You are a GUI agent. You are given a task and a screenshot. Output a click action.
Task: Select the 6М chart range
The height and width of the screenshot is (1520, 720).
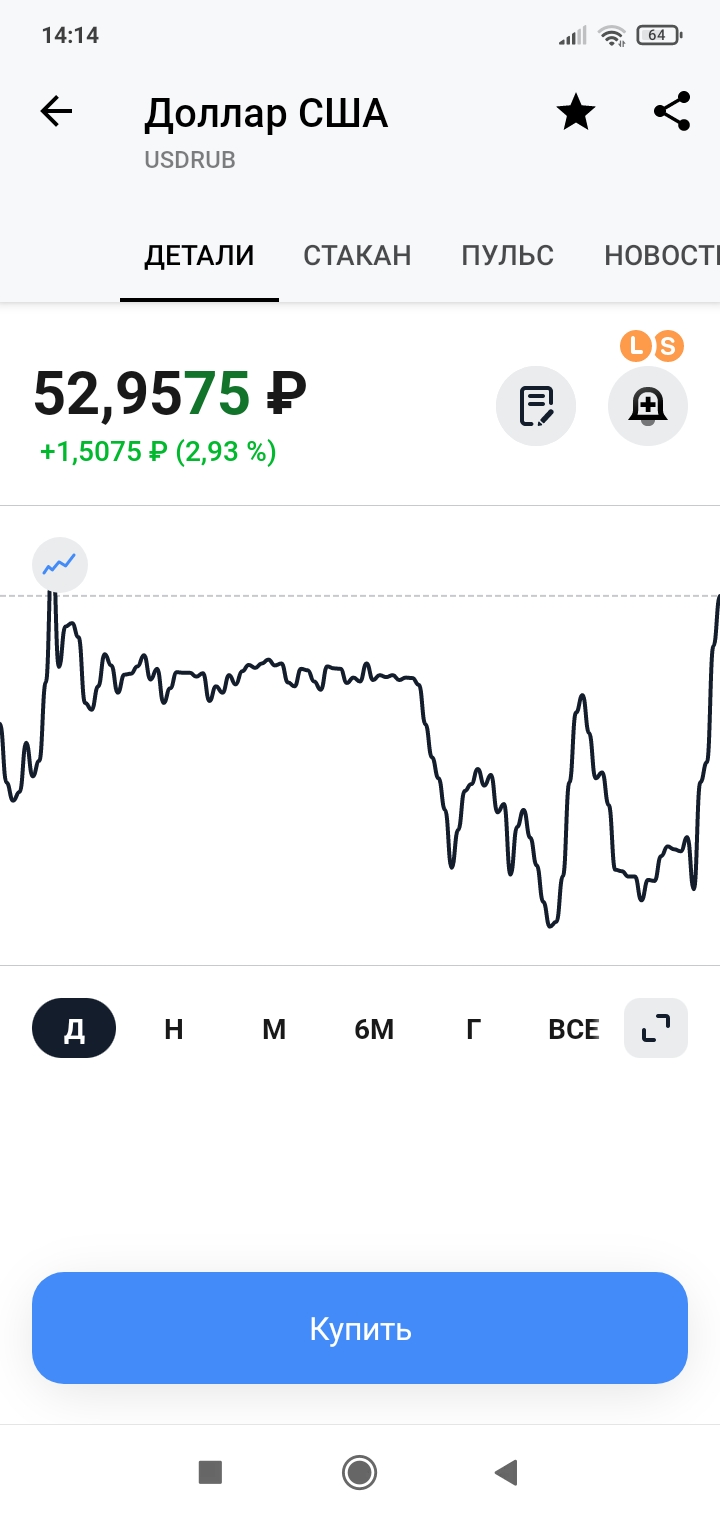click(x=374, y=1028)
